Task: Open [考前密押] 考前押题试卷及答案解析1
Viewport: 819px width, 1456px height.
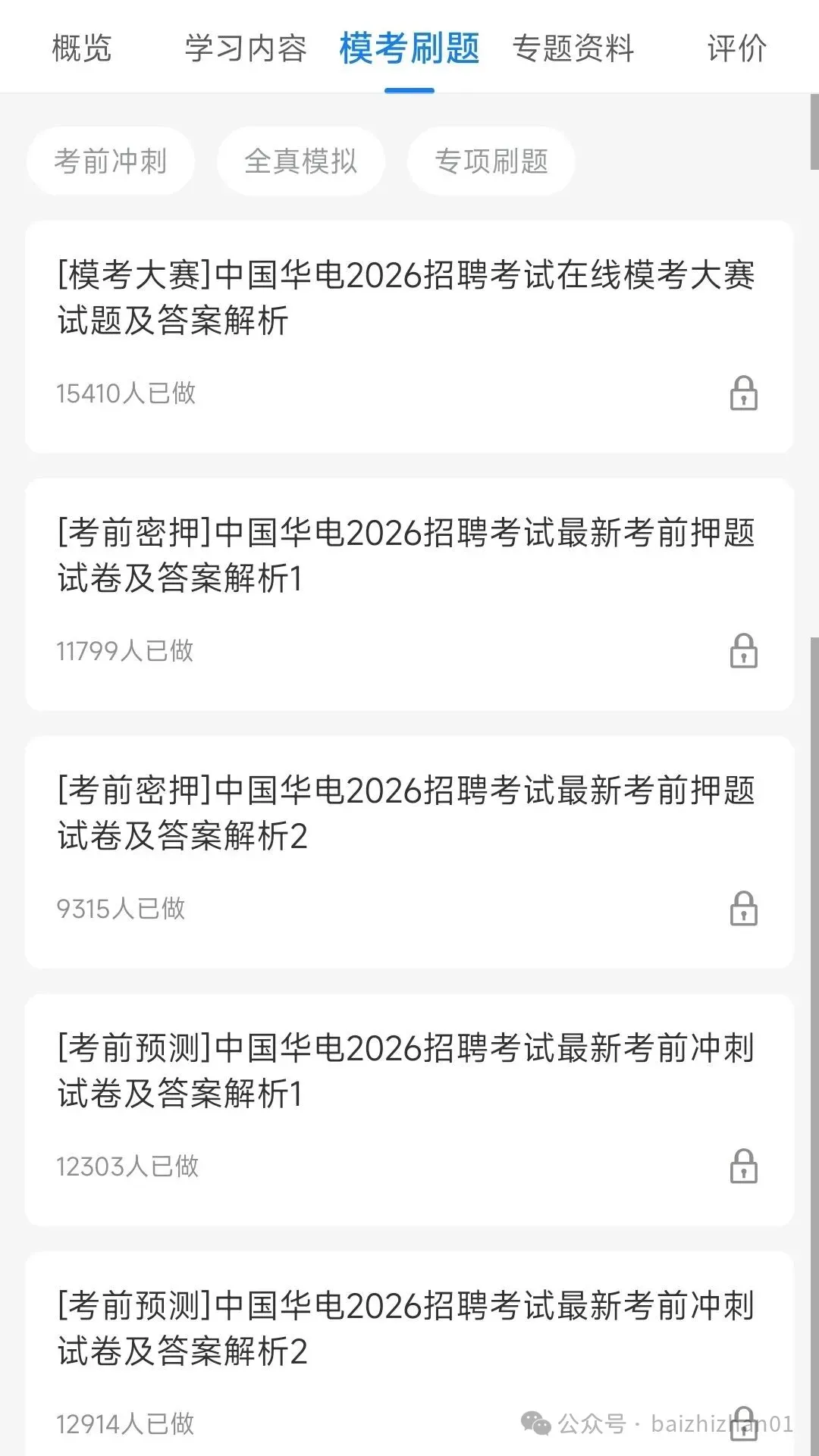Action: (x=409, y=595)
